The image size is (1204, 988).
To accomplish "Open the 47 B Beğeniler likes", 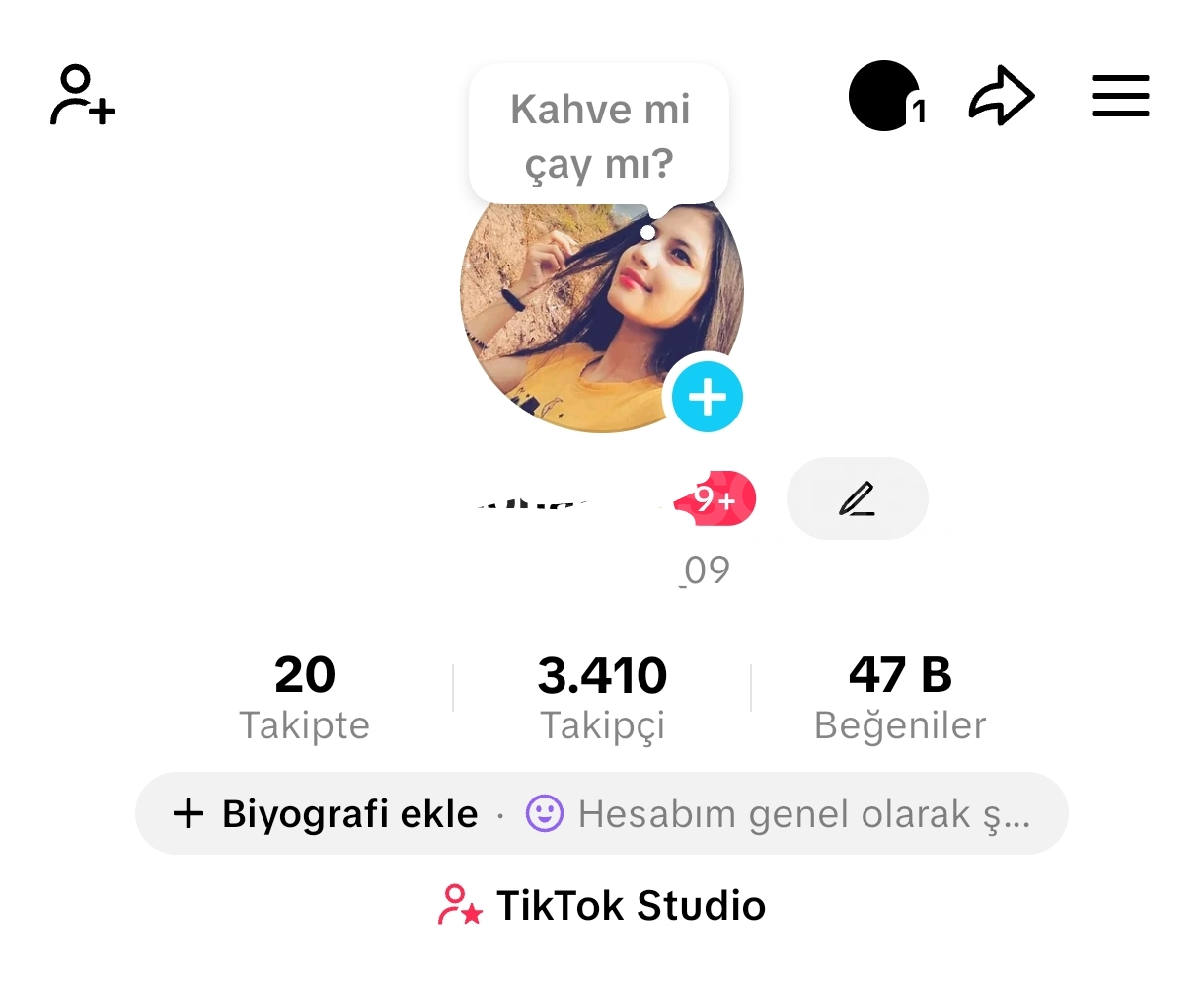I will pyautogui.click(x=899, y=697).
